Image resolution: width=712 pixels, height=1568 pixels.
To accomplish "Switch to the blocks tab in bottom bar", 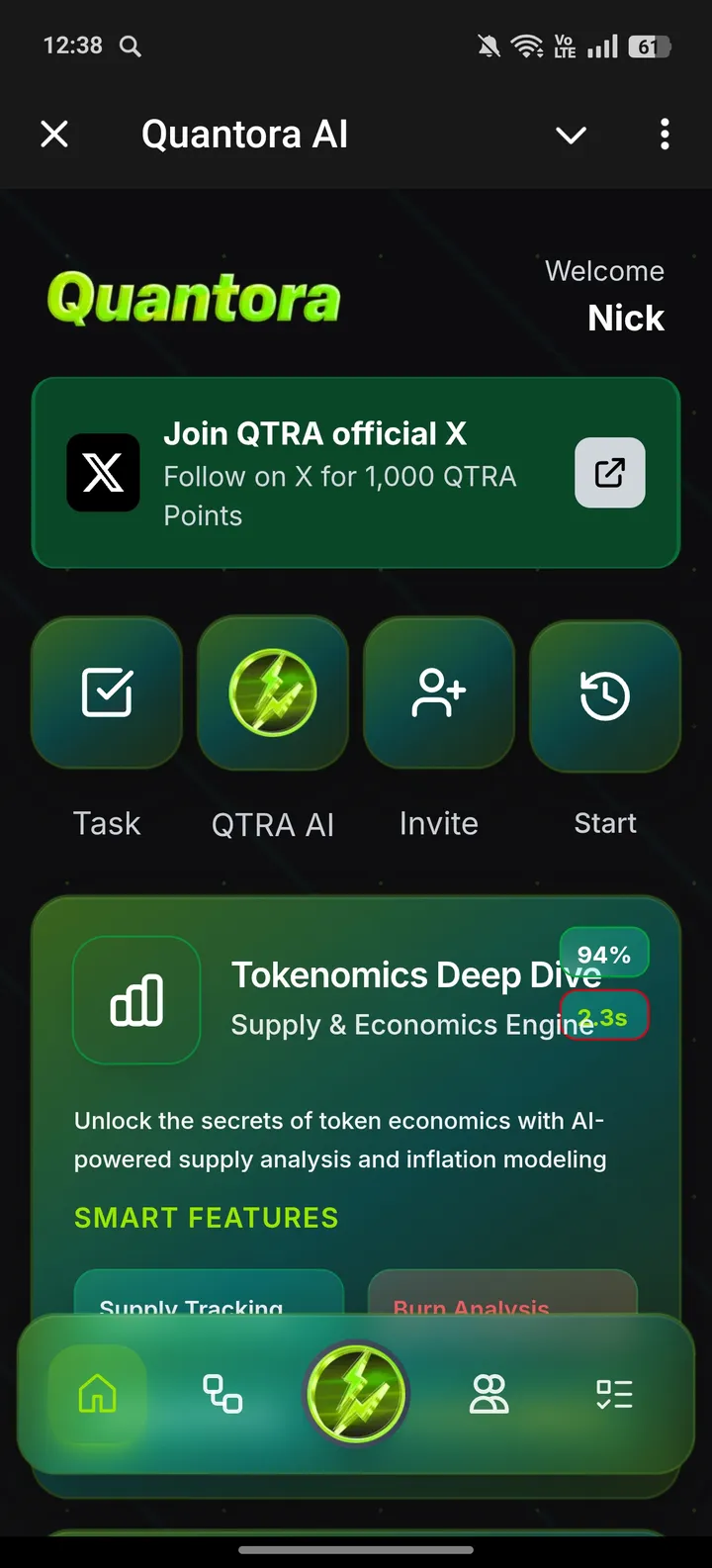I will (x=222, y=1394).
